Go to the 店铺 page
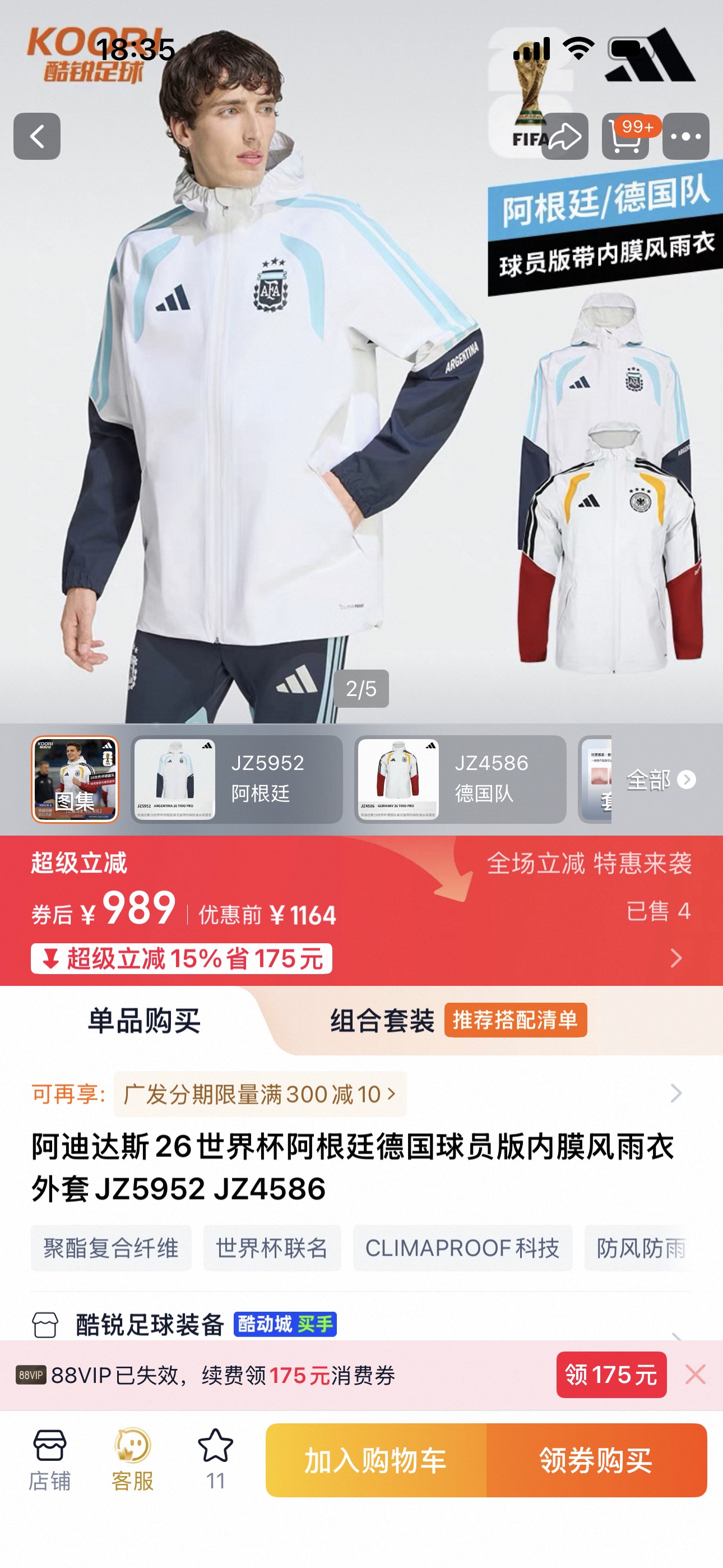 coord(49,1460)
